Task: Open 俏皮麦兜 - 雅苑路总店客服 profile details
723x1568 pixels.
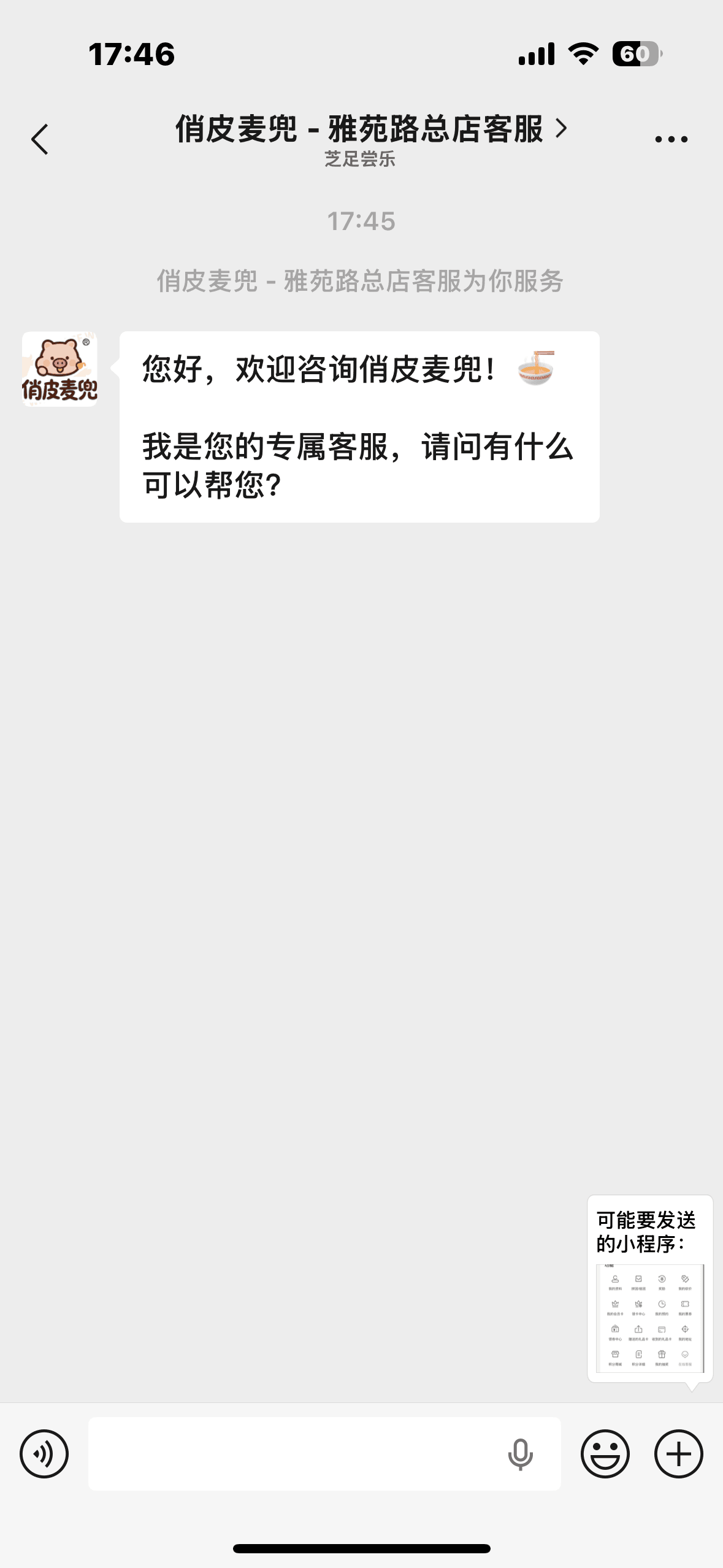Action: coord(370,129)
